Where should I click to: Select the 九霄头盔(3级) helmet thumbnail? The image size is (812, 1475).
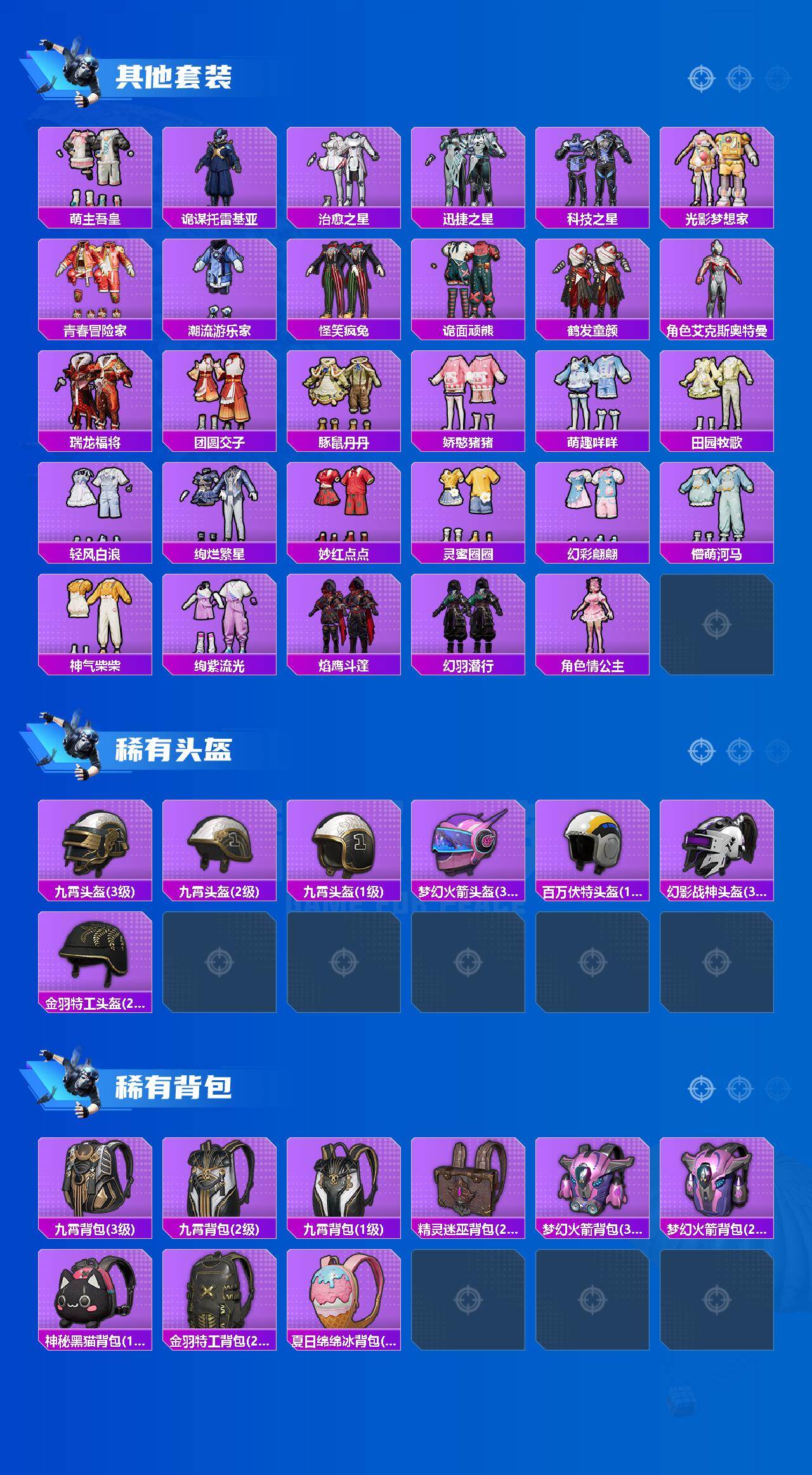click(x=95, y=845)
